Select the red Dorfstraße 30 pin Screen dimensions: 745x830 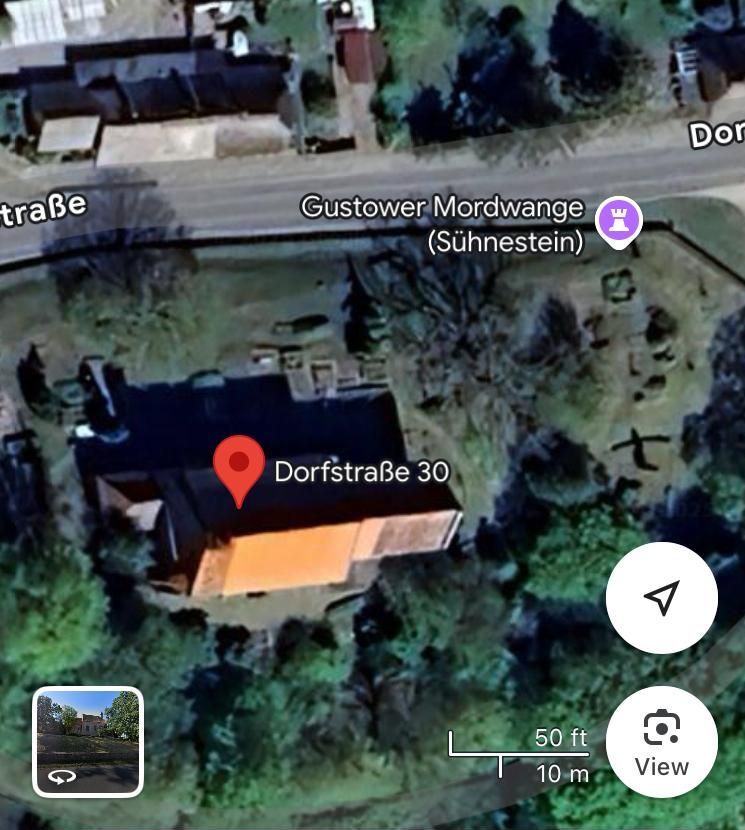(239, 468)
